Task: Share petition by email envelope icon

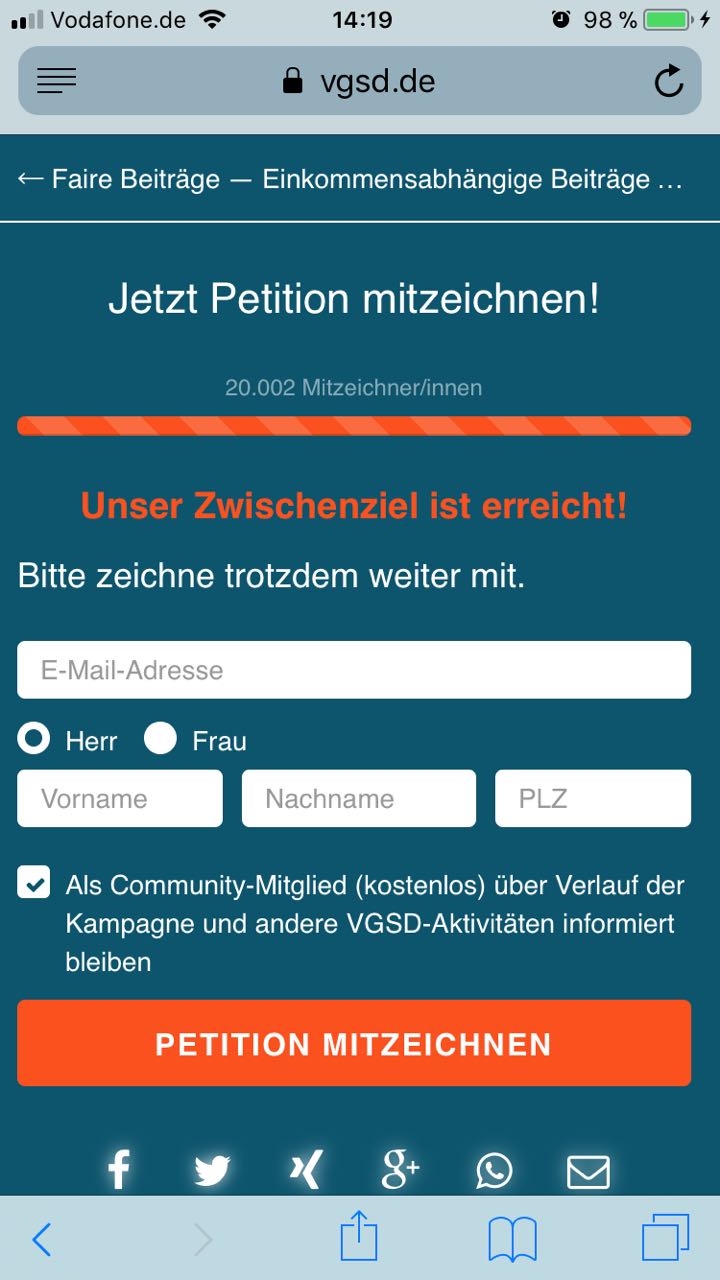Action: (588, 1171)
